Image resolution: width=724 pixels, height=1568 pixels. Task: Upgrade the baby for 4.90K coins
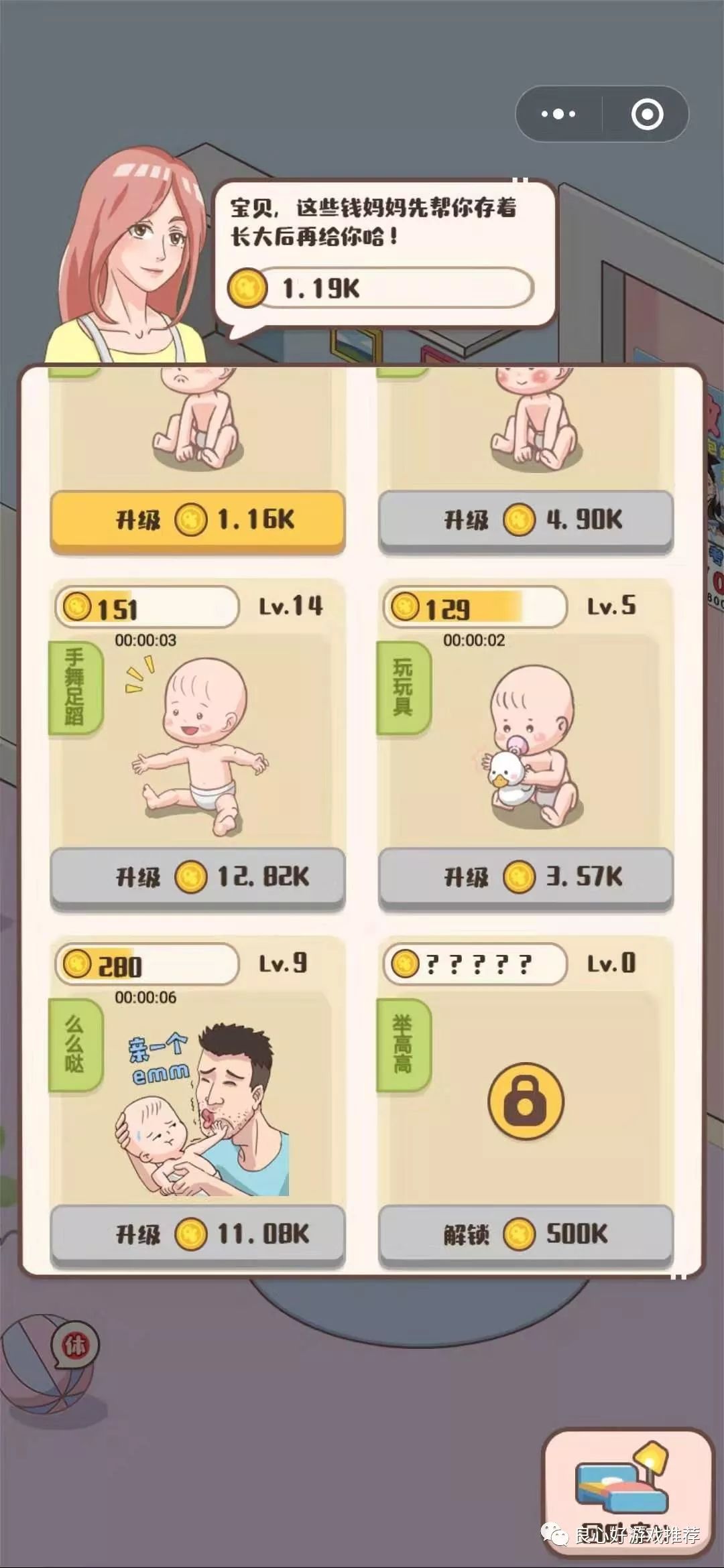click(526, 520)
